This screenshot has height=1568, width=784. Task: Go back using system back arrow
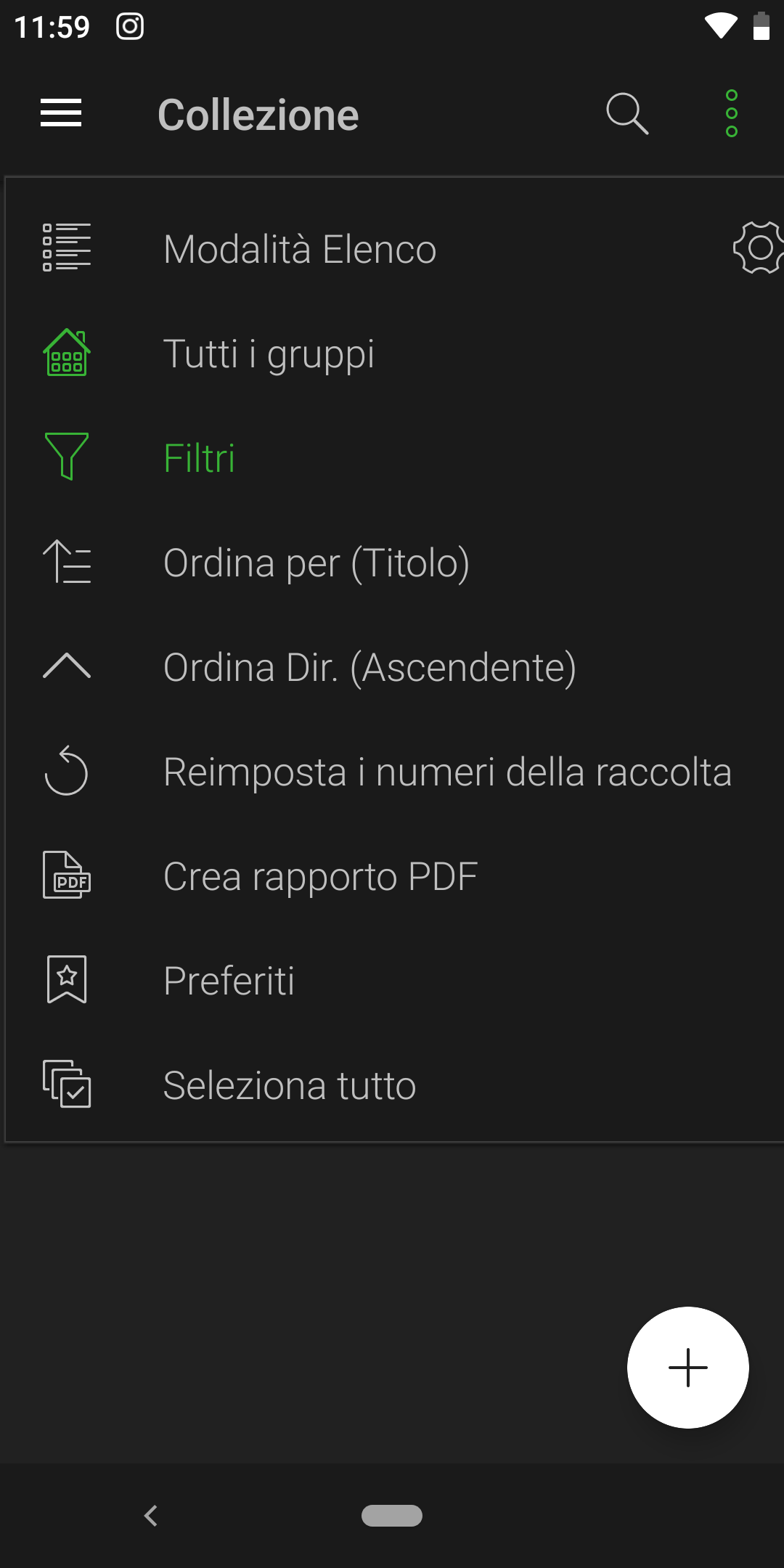click(x=151, y=1516)
